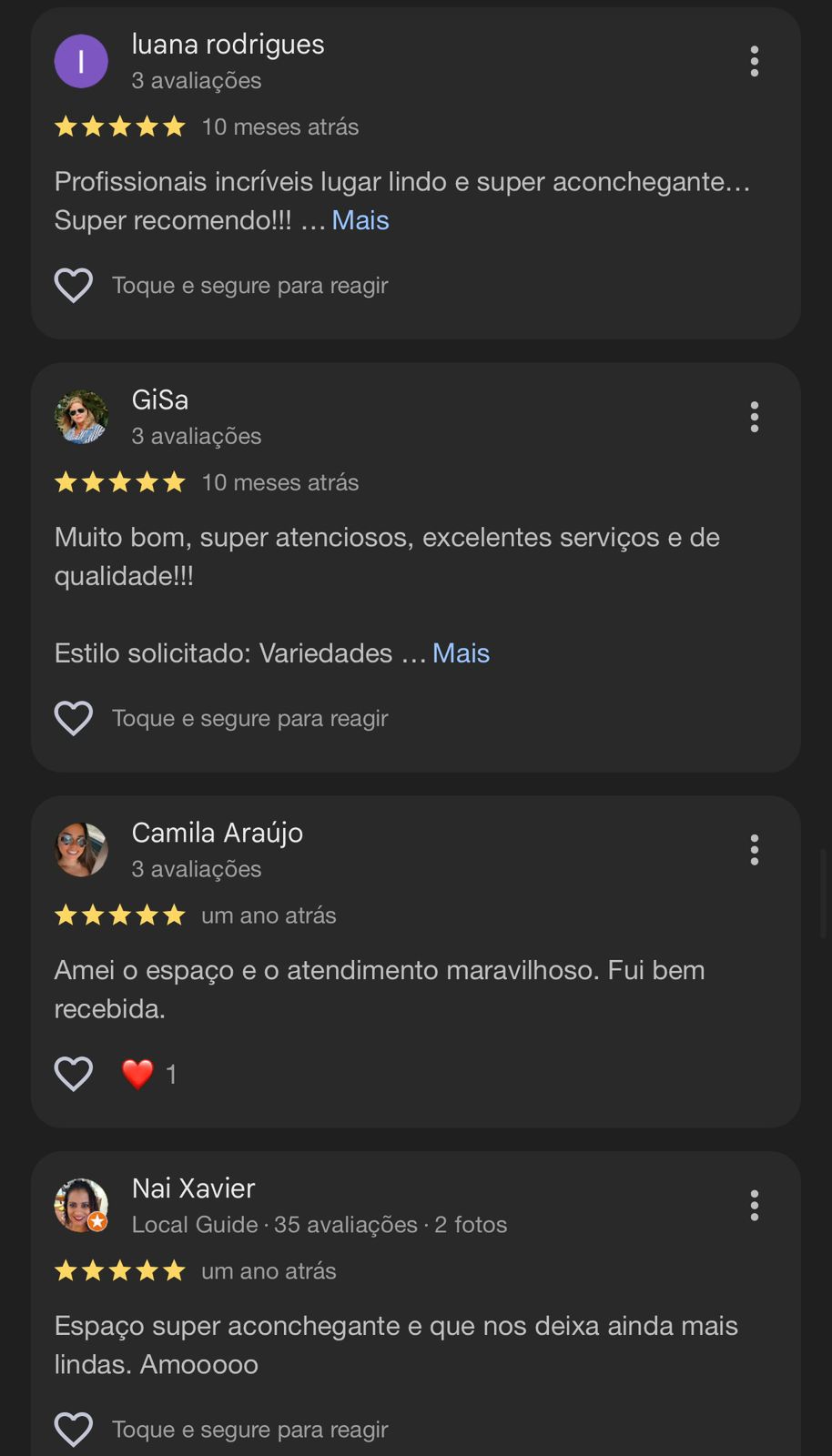
Task: Open overflow menu on Camila Araújo's review
Action: [x=754, y=850]
